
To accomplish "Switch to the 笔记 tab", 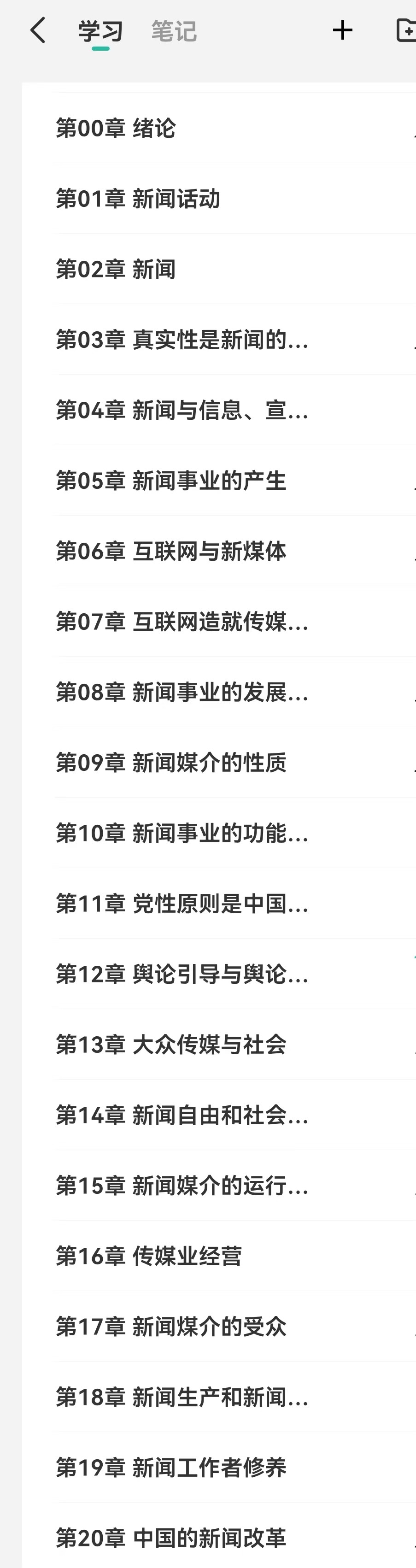I will (174, 31).
